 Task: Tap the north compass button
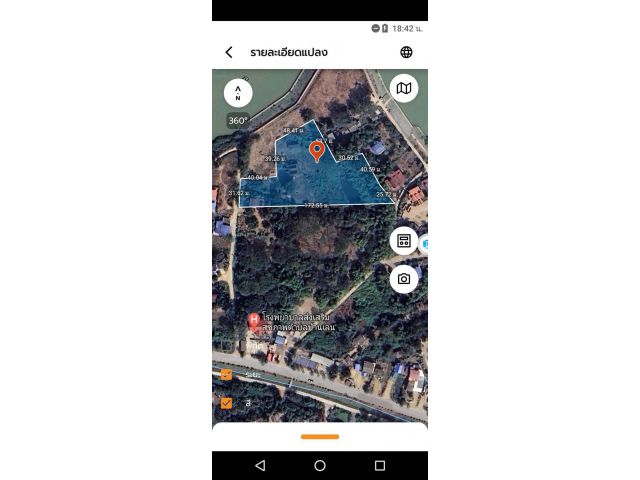pos(238,91)
